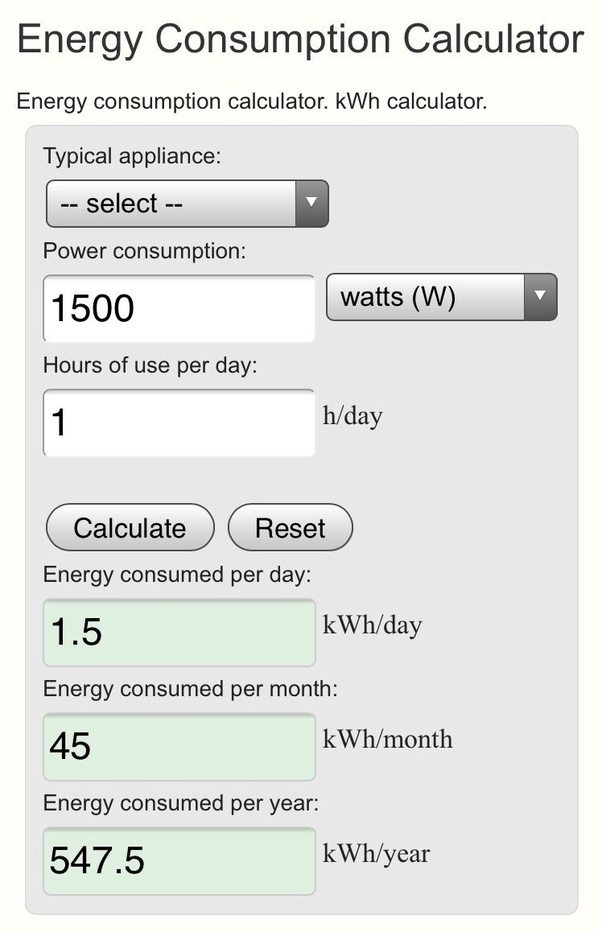Focus the energy consumed per month result

179,747
